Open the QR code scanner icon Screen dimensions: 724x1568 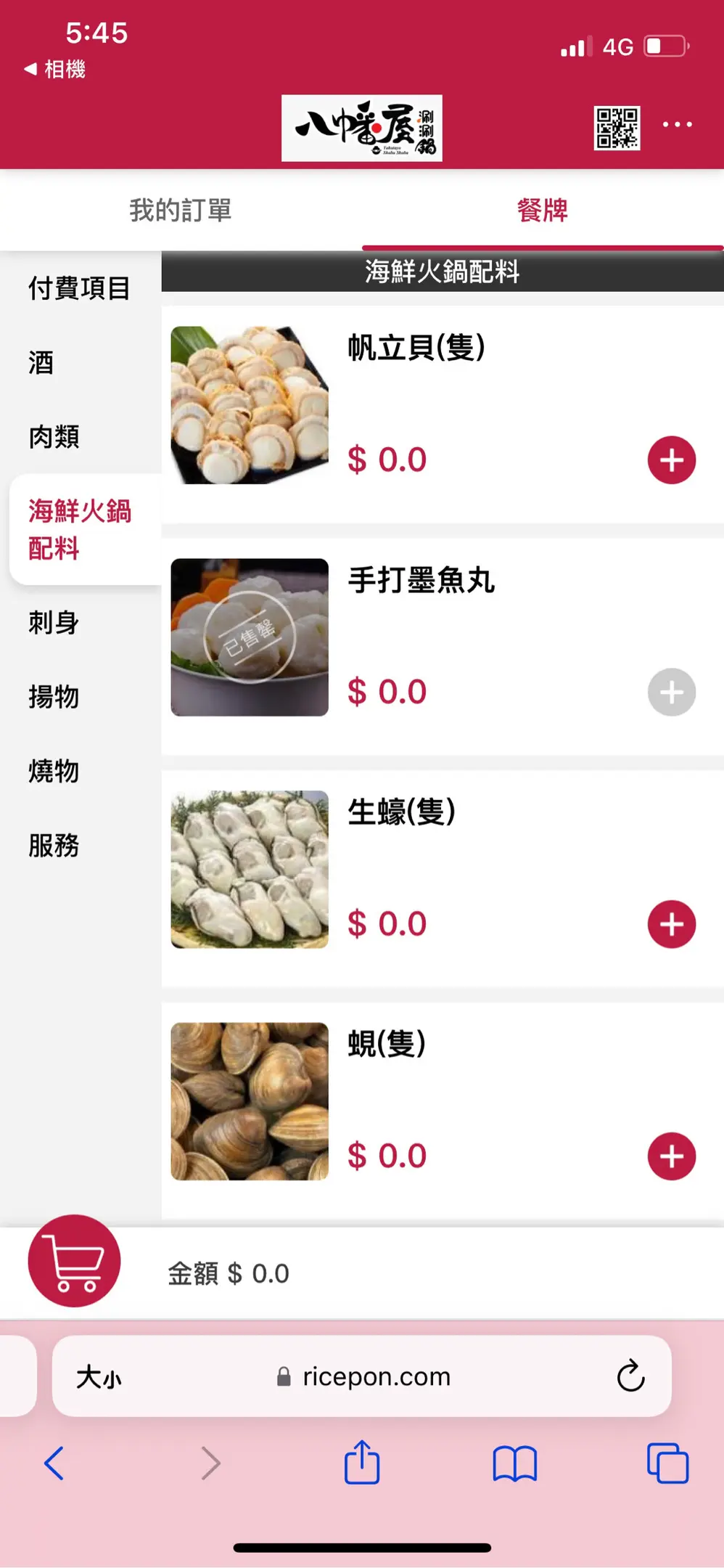coord(617,128)
